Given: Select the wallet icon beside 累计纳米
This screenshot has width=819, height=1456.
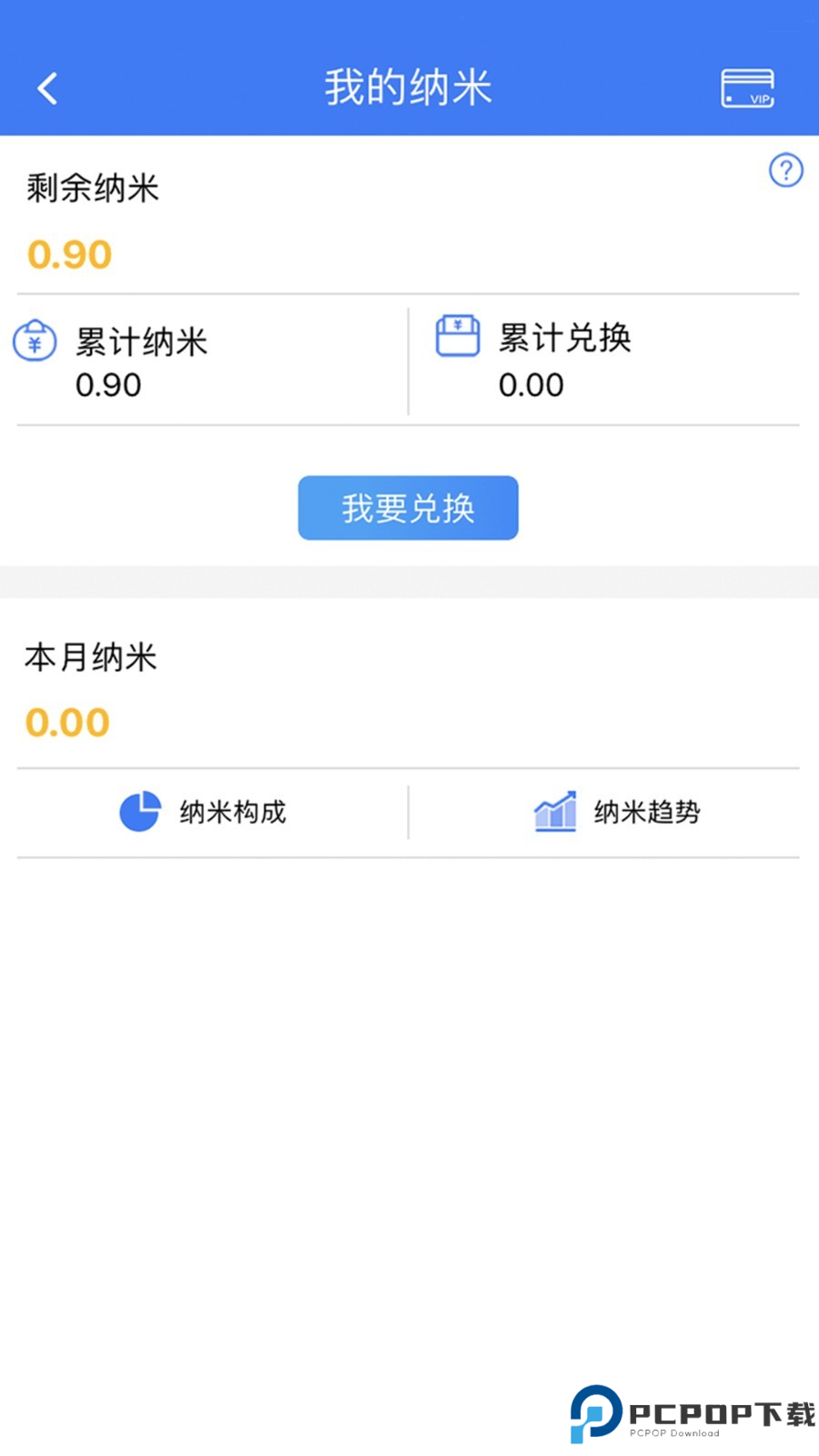Looking at the screenshot, I should pyautogui.click(x=35, y=341).
